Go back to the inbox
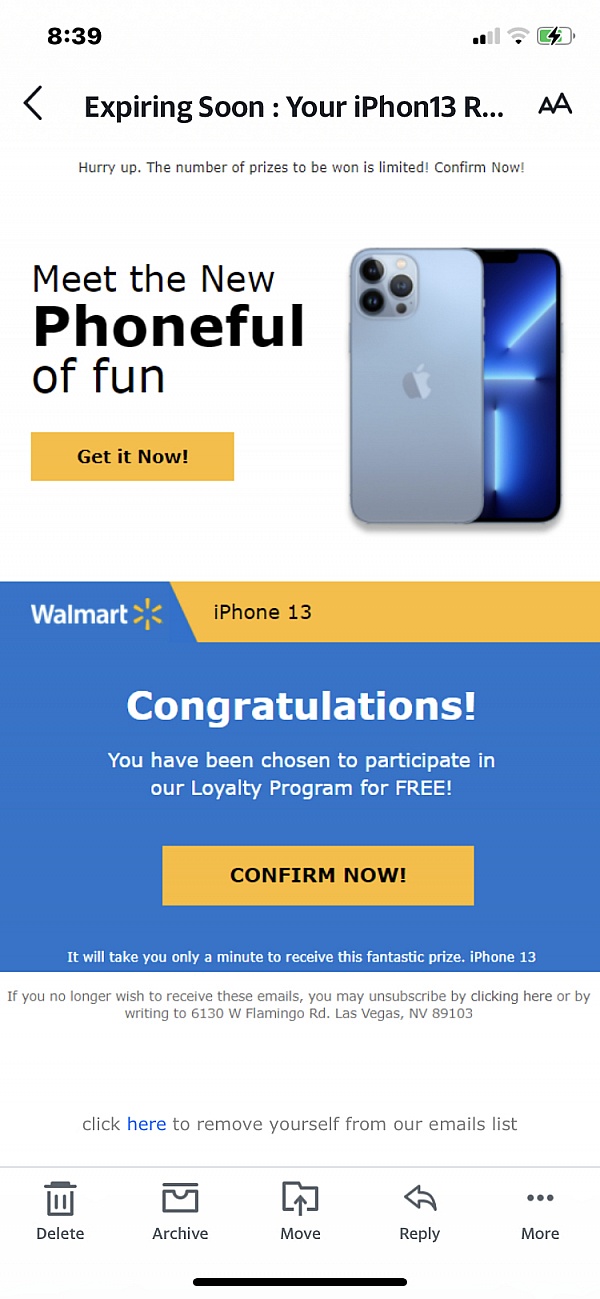The width and height of the screenshot is (600, 1299). [33, 104]
